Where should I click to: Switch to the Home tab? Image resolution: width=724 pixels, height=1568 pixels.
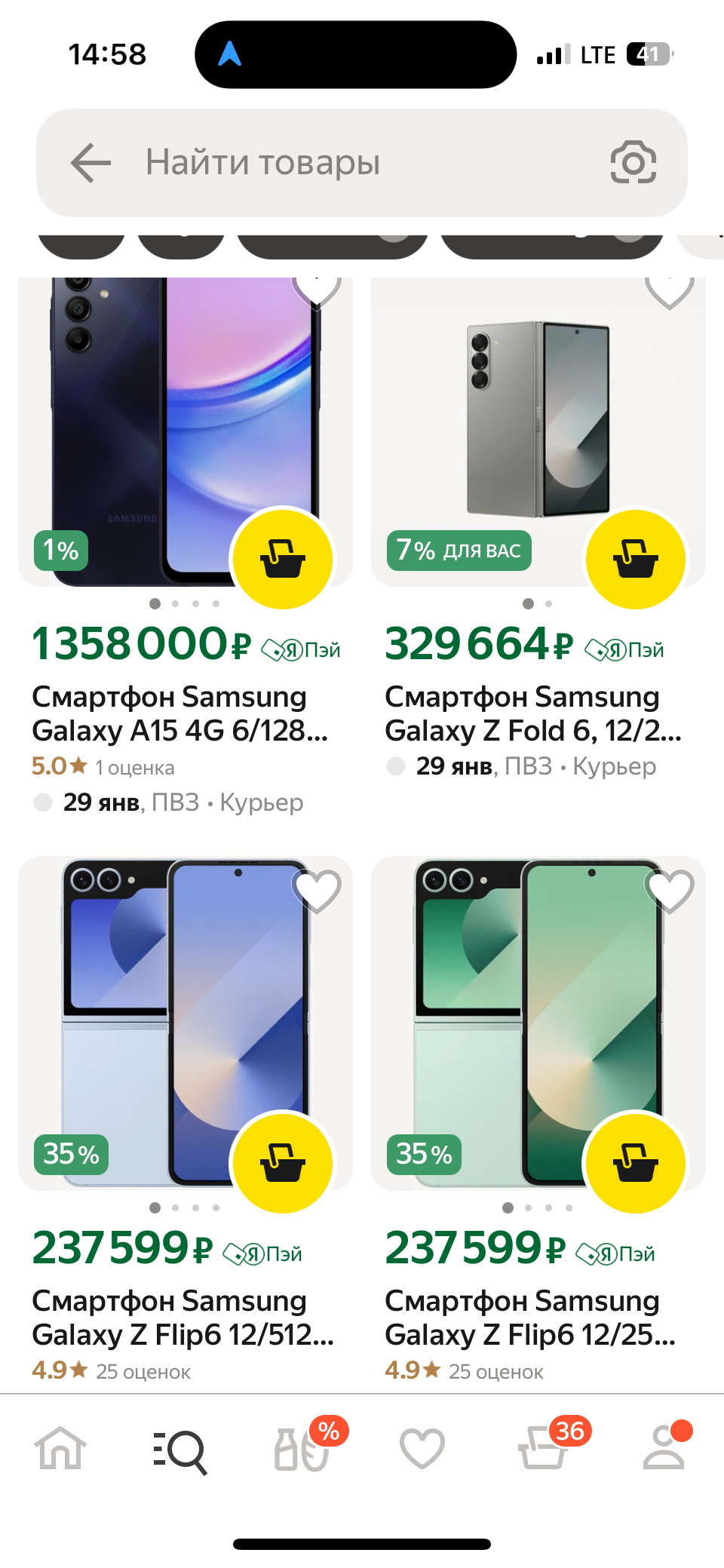click(60, 1449)
